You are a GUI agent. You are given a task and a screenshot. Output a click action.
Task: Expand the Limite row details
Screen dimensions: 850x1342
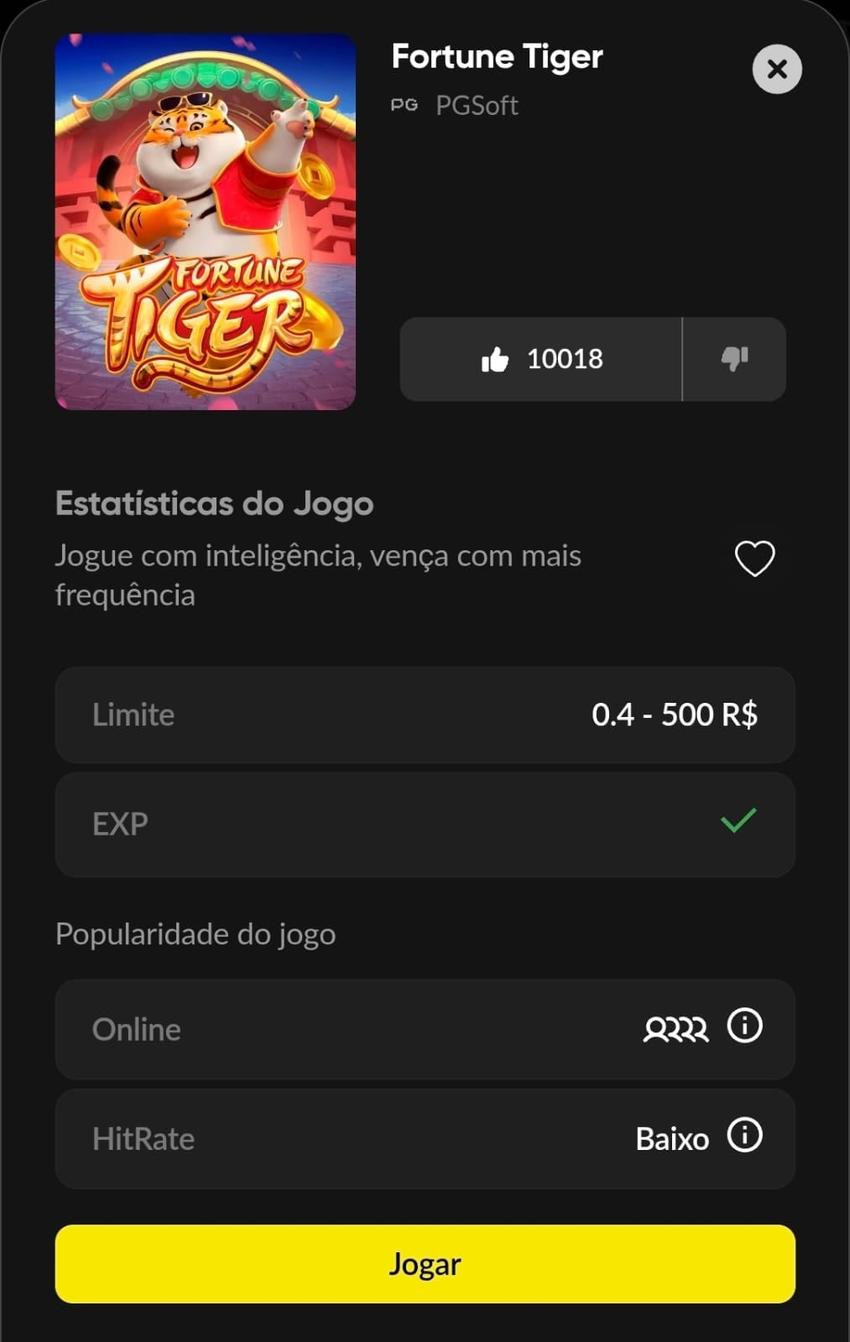[x=425, y=714]
